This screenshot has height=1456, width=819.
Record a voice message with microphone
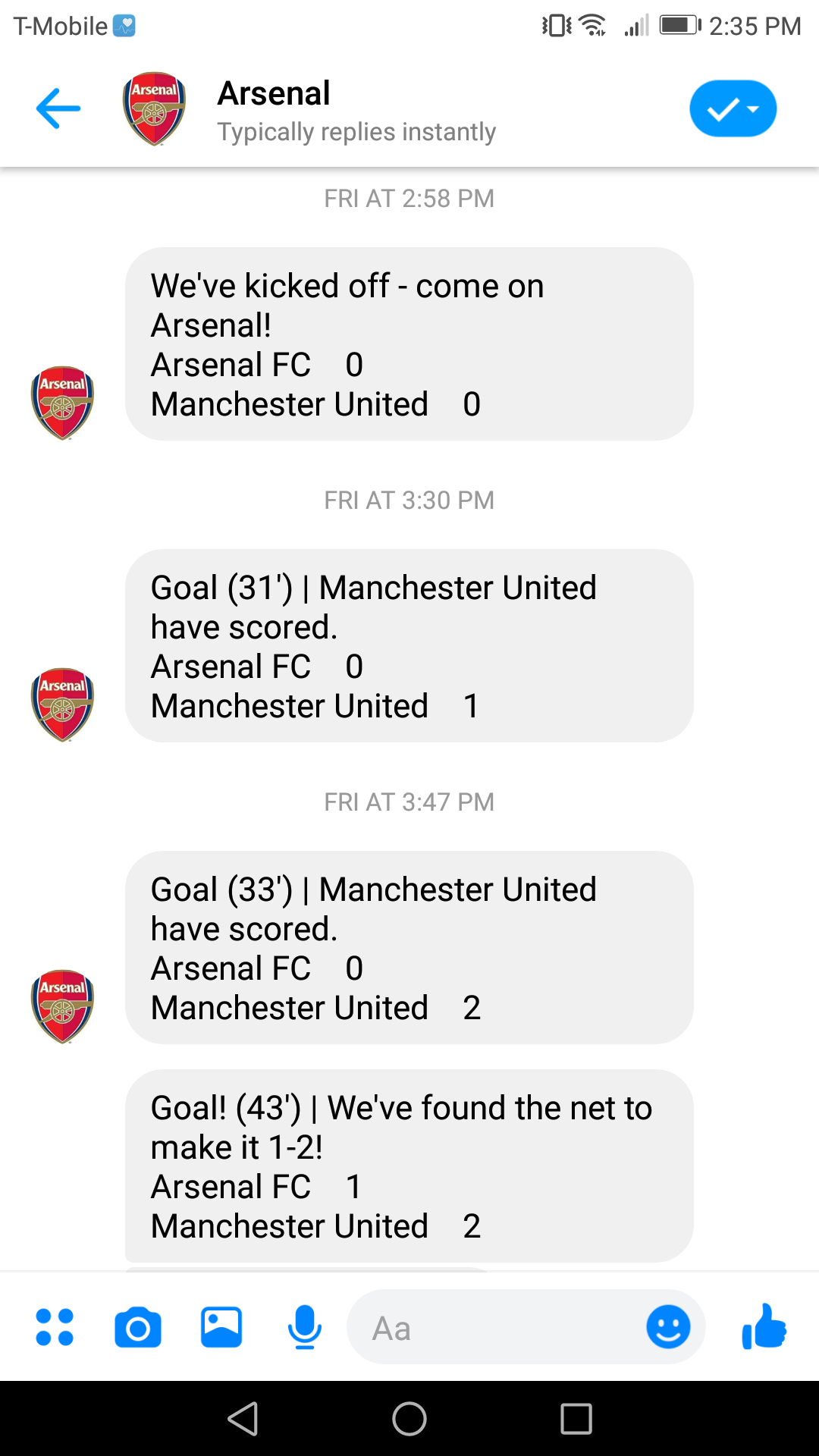click(x=304, y=1327)
